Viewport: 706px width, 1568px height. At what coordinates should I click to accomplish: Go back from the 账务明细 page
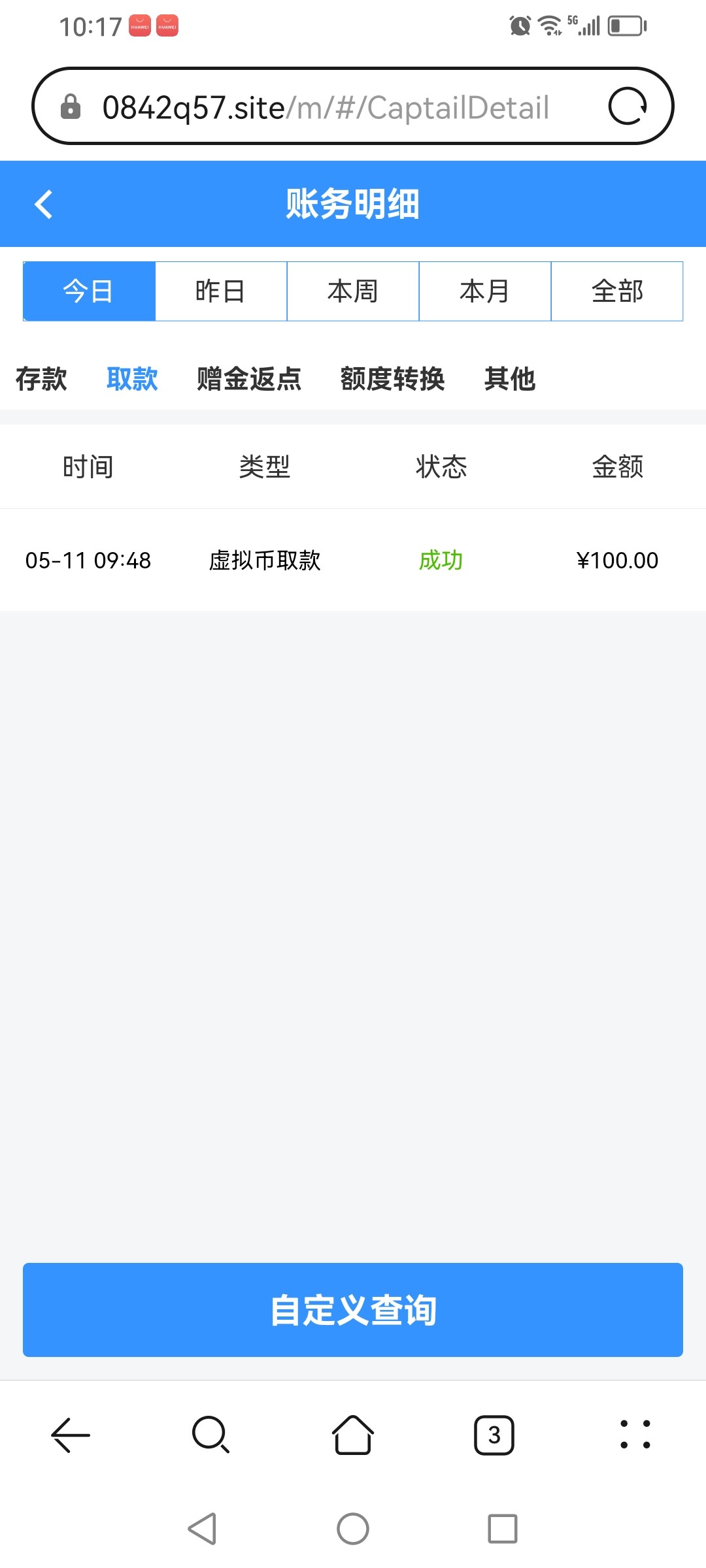tap(43, 204)
